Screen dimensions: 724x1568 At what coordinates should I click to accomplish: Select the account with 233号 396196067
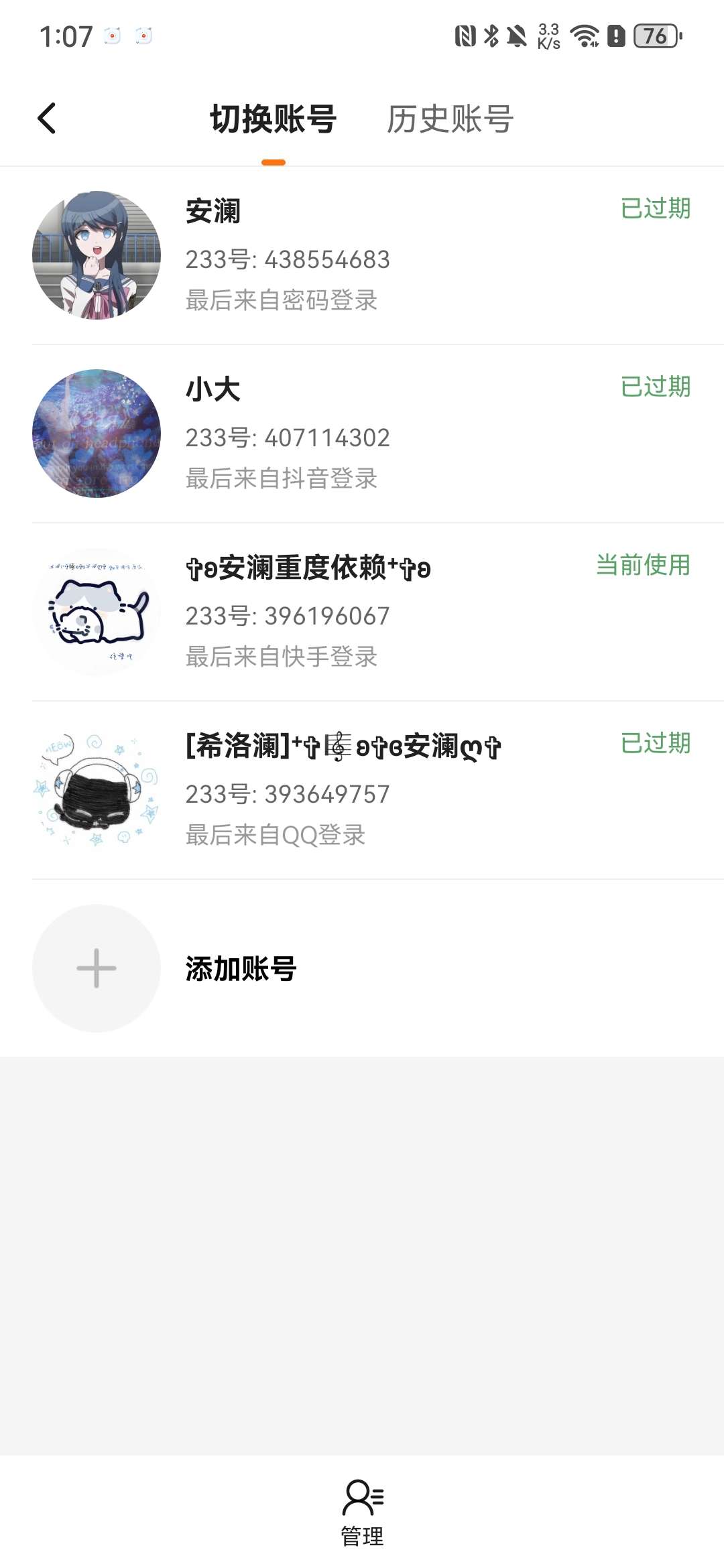coord(362,612)
